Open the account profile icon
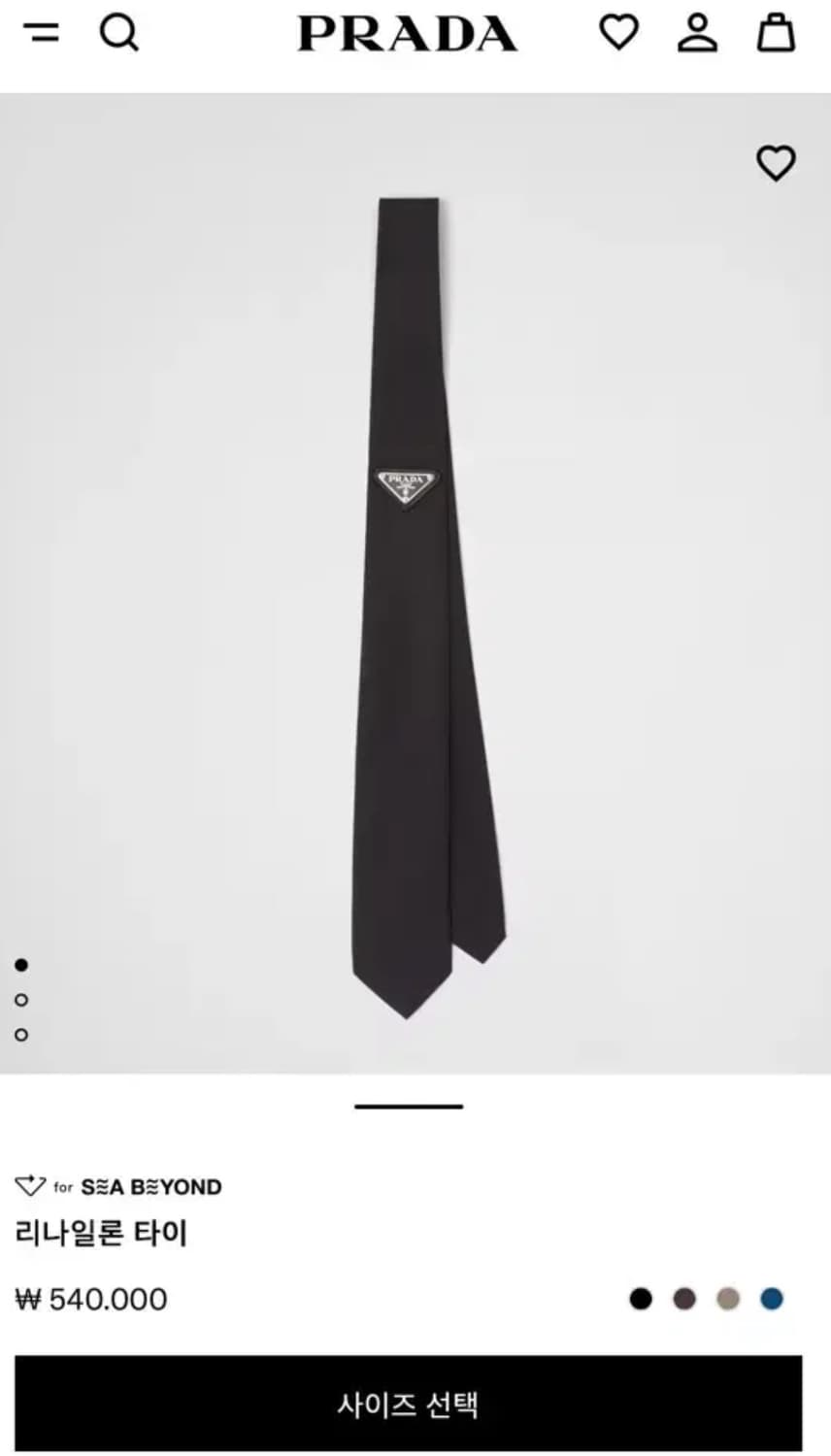Screen dimensions: 831x1456 point(697,32)
